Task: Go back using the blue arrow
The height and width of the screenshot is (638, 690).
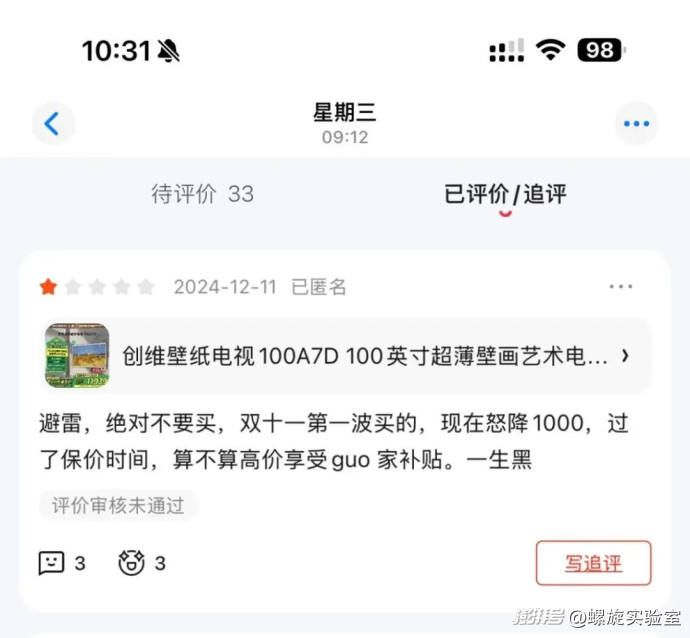Action: pyautogui.click(x=52, y=124)
